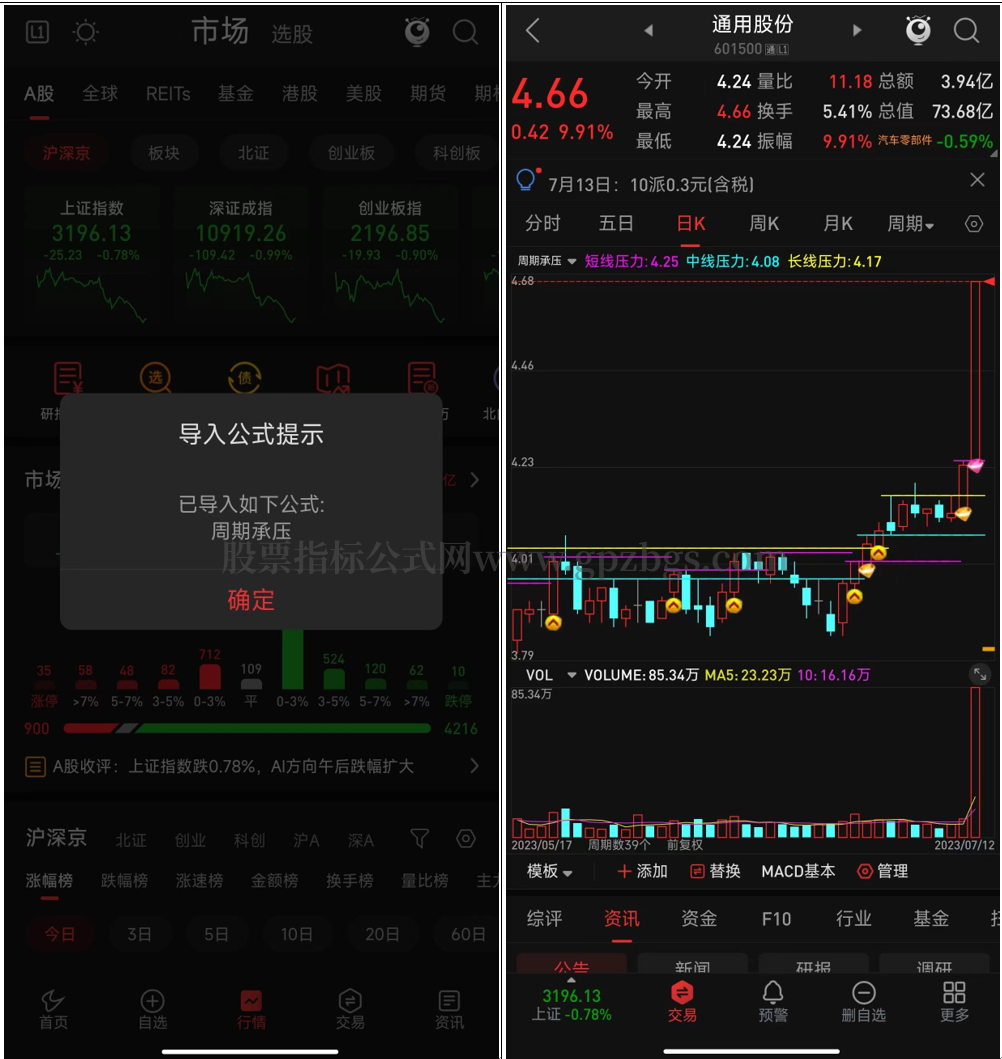The width and height of the screenshot is (1002, 1059).
Task: Open 管理 indicator management
Action: point(882,871)
